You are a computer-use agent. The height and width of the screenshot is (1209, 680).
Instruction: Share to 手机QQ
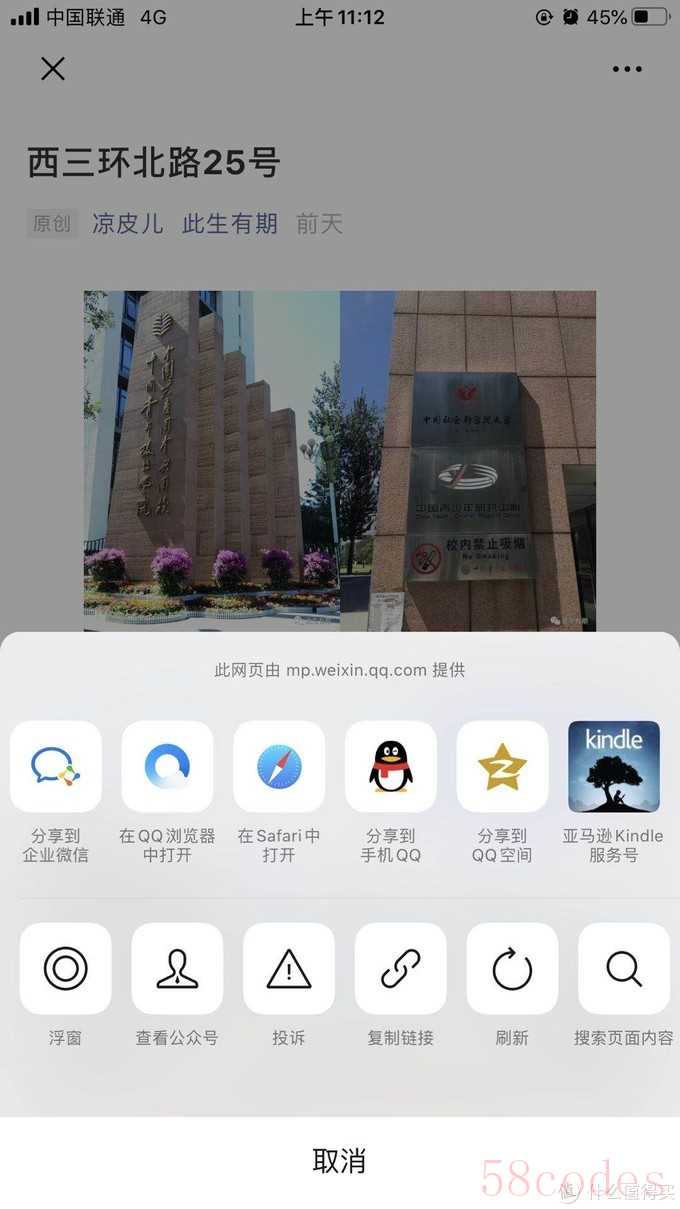391,767
